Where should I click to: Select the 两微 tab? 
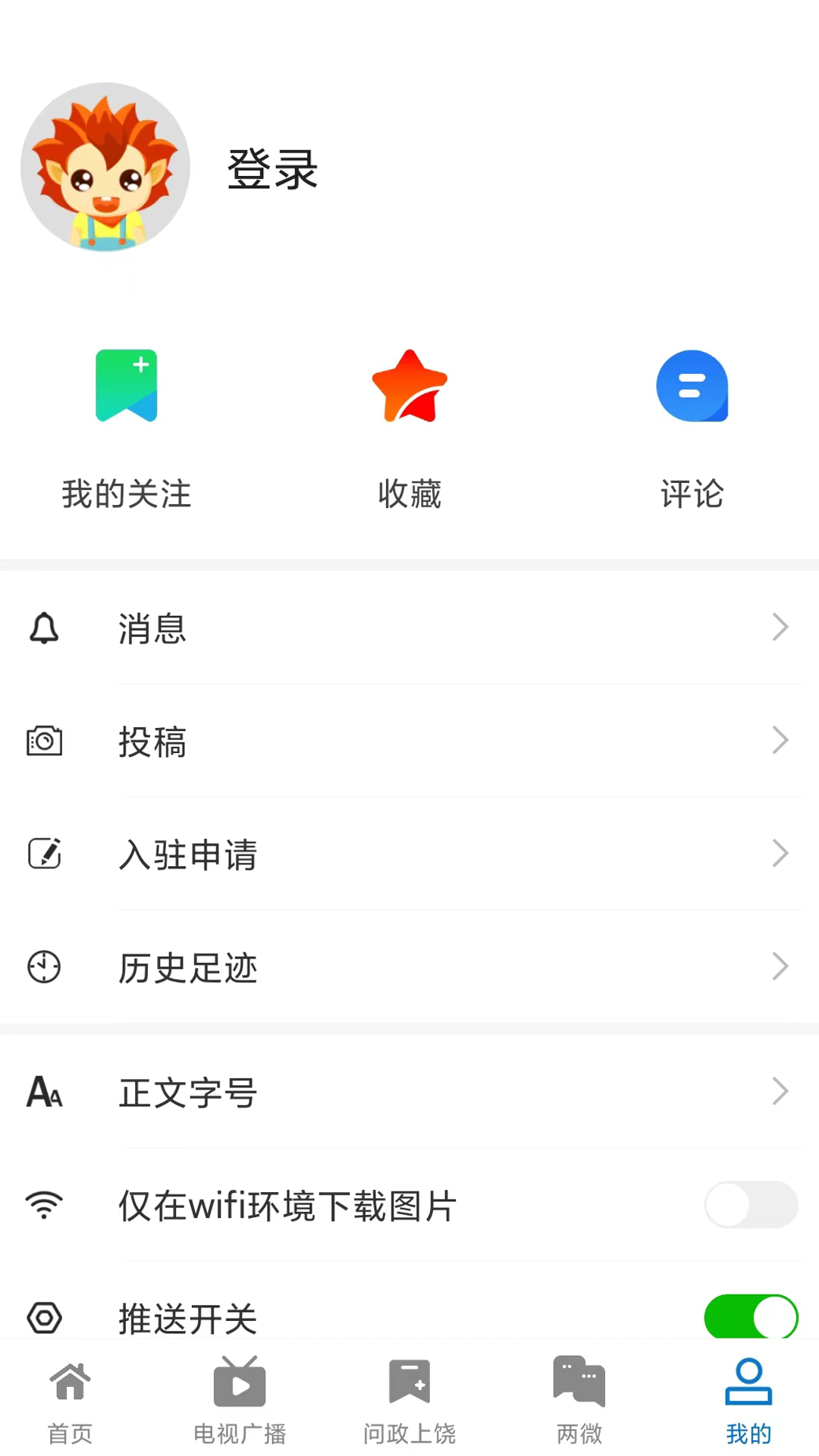(x=579, y=1400)
